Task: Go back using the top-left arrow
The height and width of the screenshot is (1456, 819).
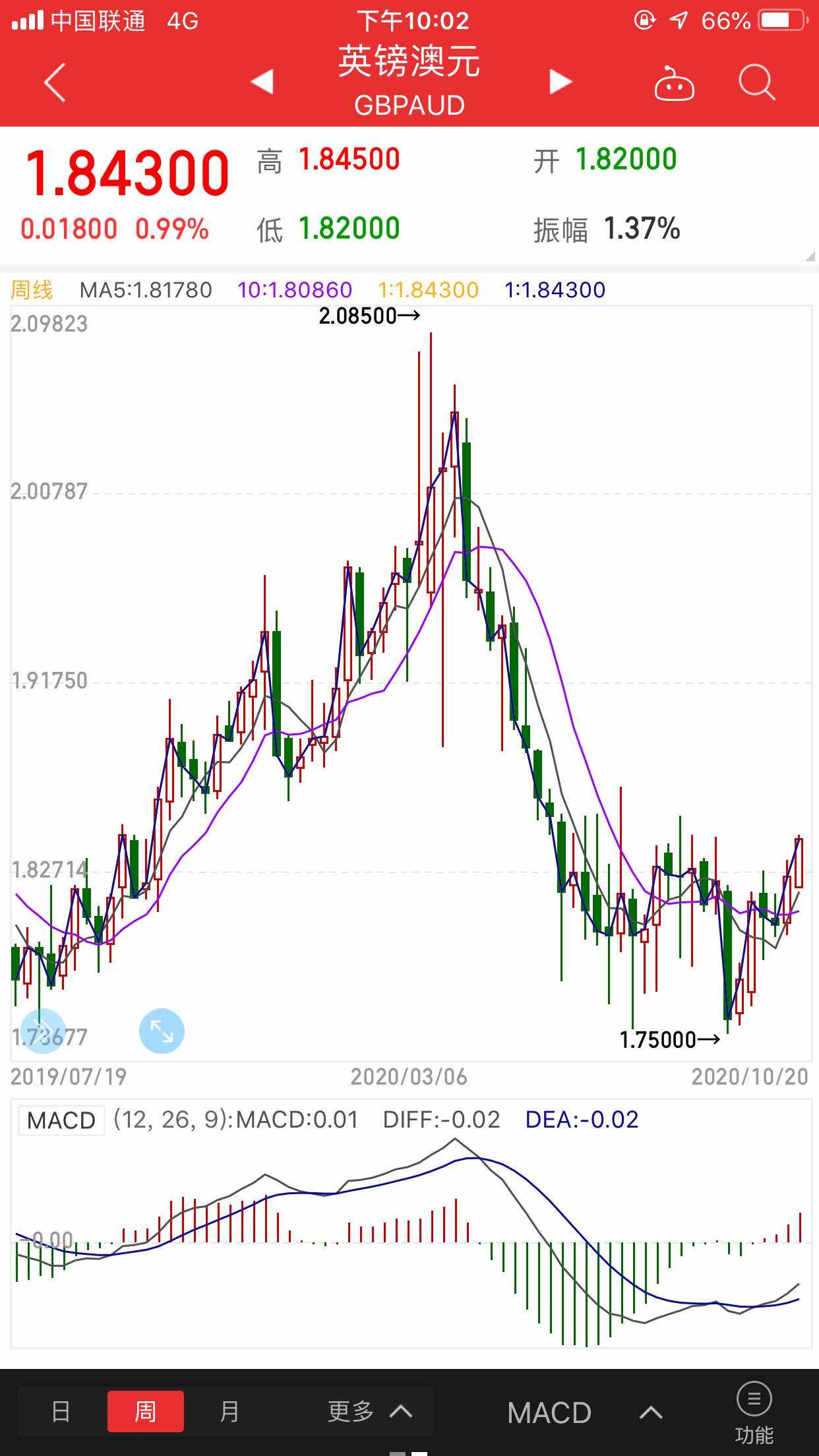Action: (x=55, y=83)
